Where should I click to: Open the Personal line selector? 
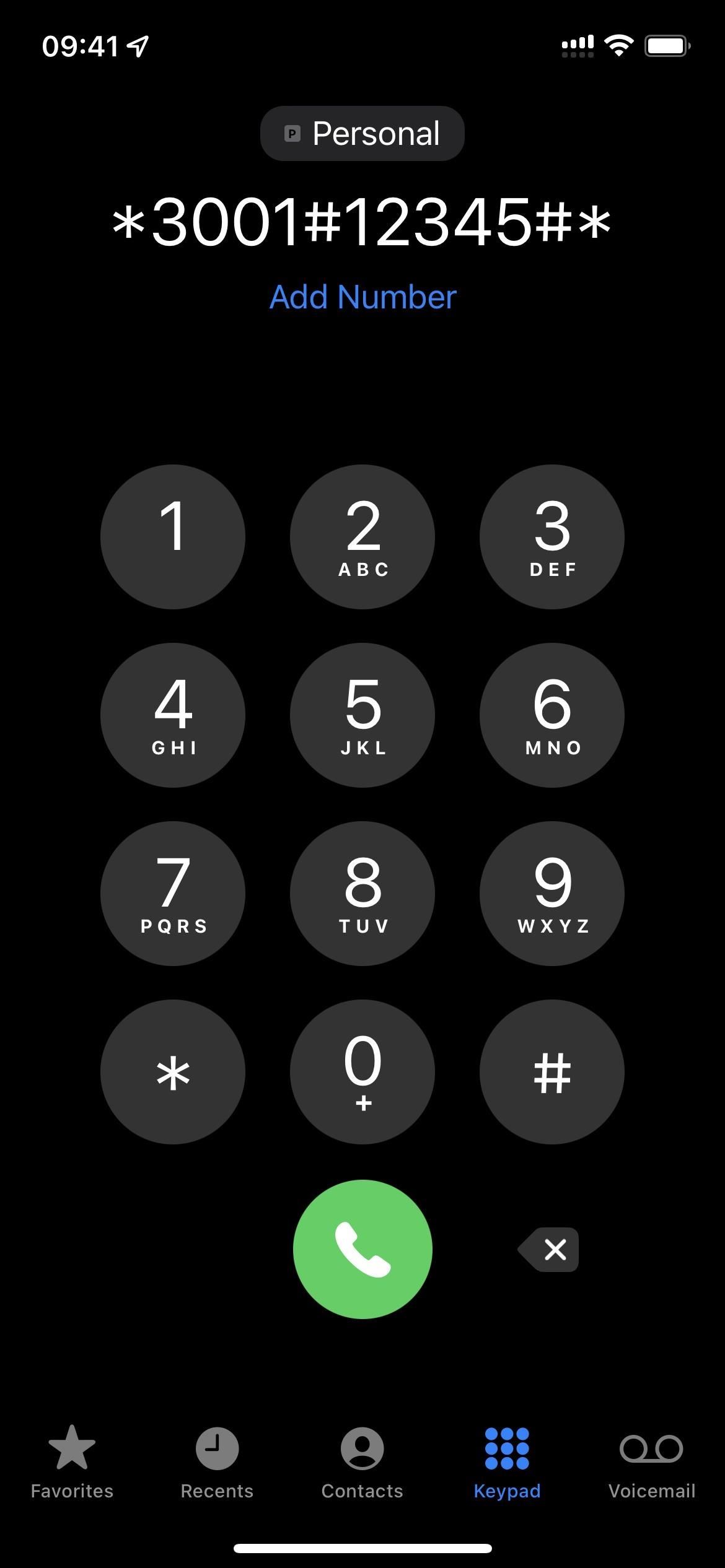pyautogui.click(x=362, y=133)
